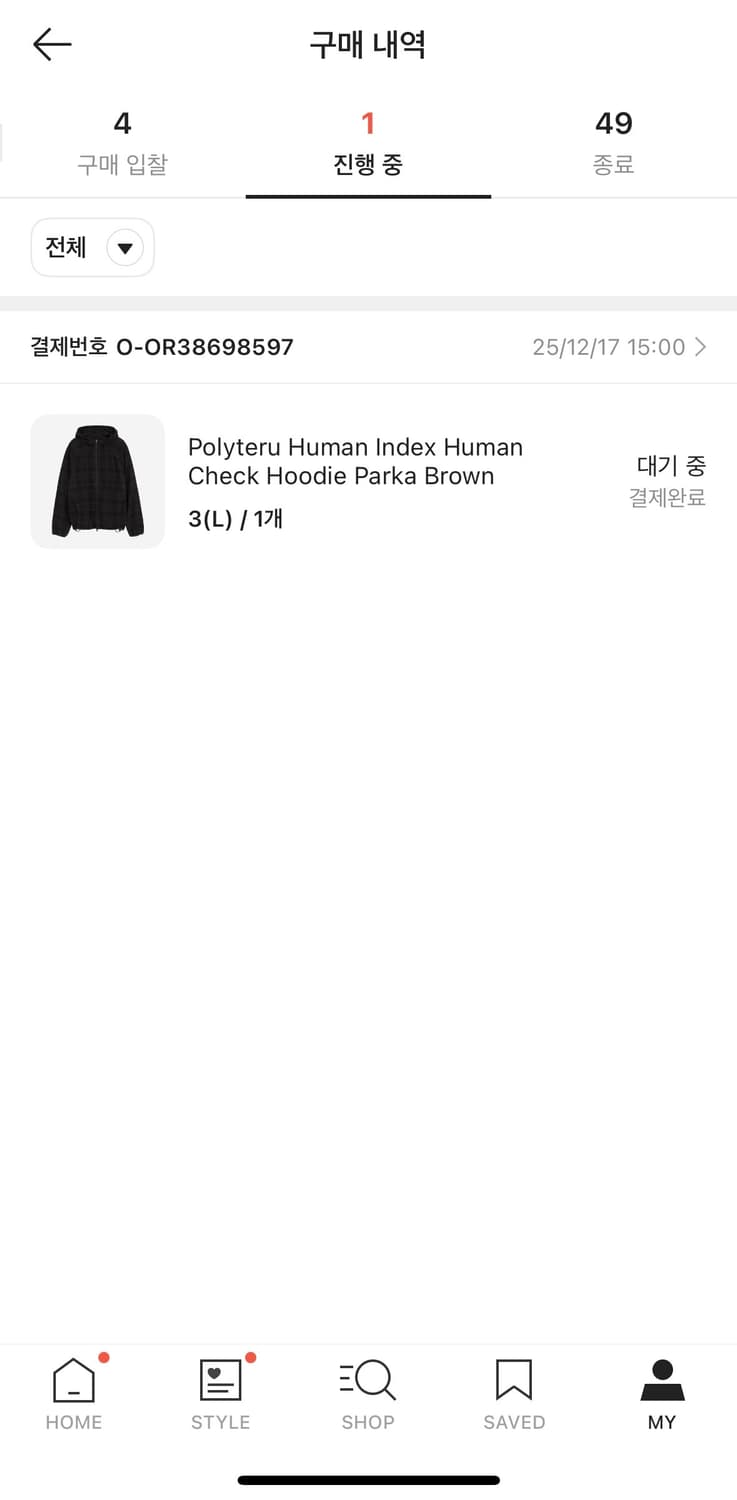Screen dimensions: 737x1500
Task: Tap the 대기 중 status text
Action: click(x=671, y=465)
